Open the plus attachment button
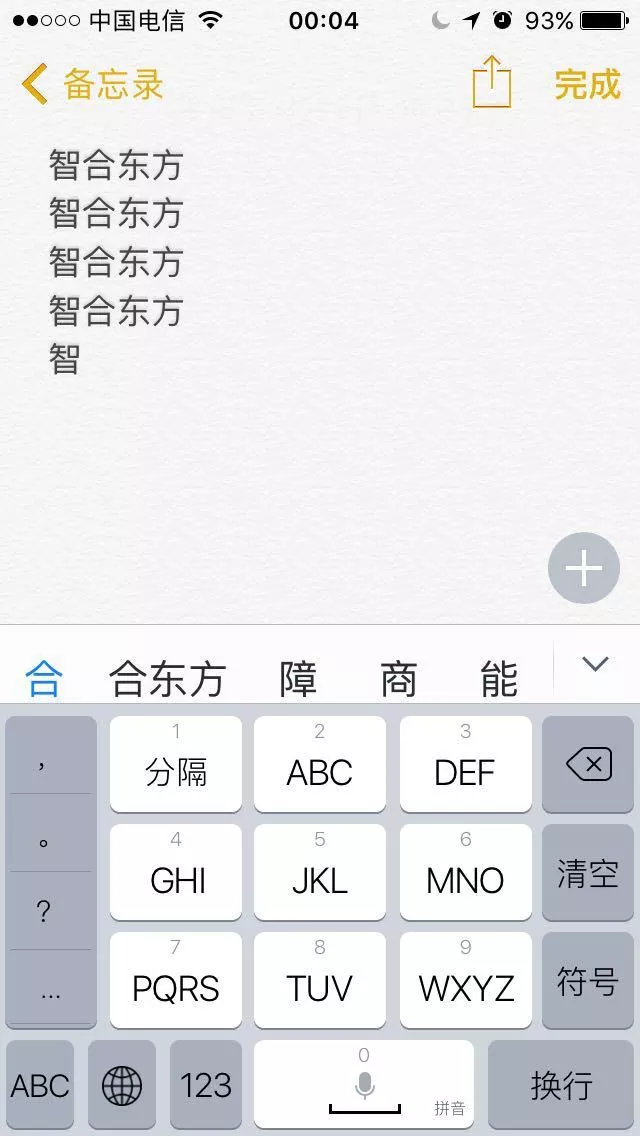The height and width of the screenshot is (1136, 640). [x=583, y=568]
